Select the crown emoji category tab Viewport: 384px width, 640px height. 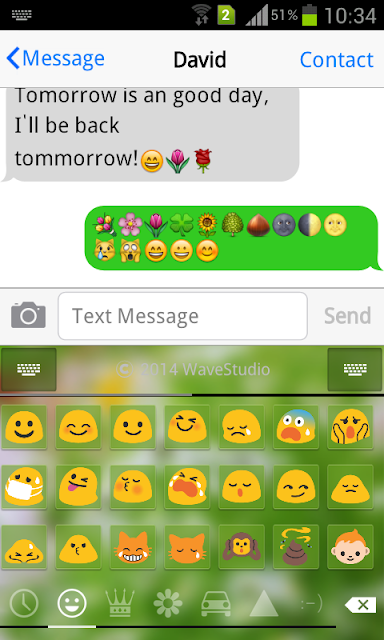click(x=120, y=603)
